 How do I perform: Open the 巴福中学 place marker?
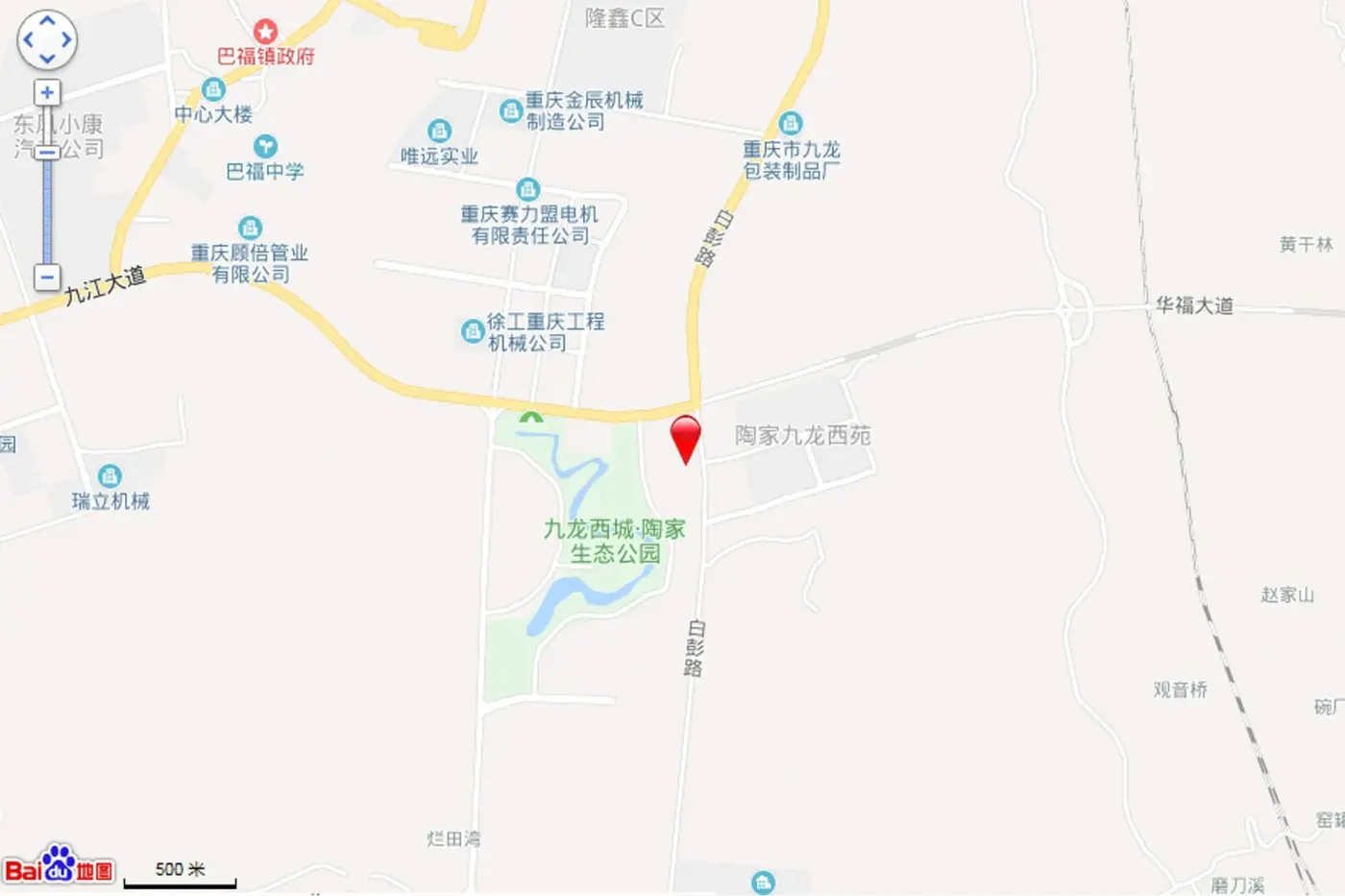coord(265,146)
